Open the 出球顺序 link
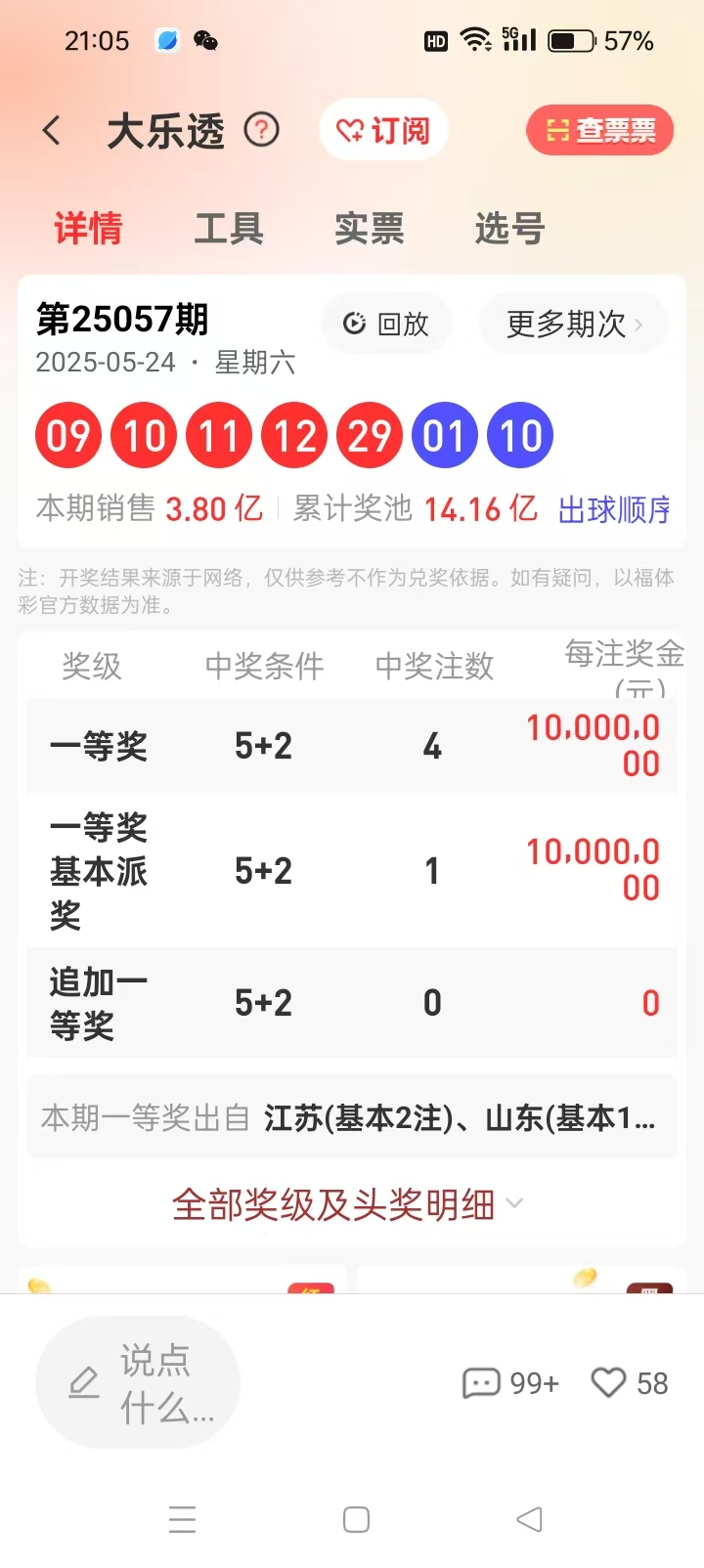Viewport: 704px width, 1568px height. (613, 508)
